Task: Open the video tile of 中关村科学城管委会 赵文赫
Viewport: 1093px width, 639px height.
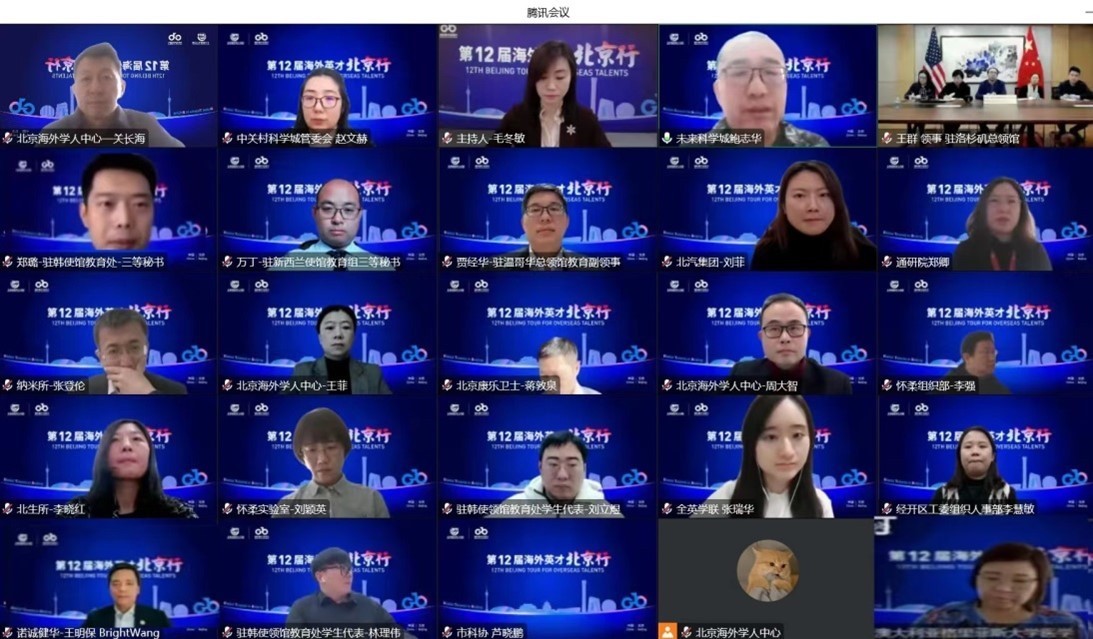Action: (x=327, y=85)
